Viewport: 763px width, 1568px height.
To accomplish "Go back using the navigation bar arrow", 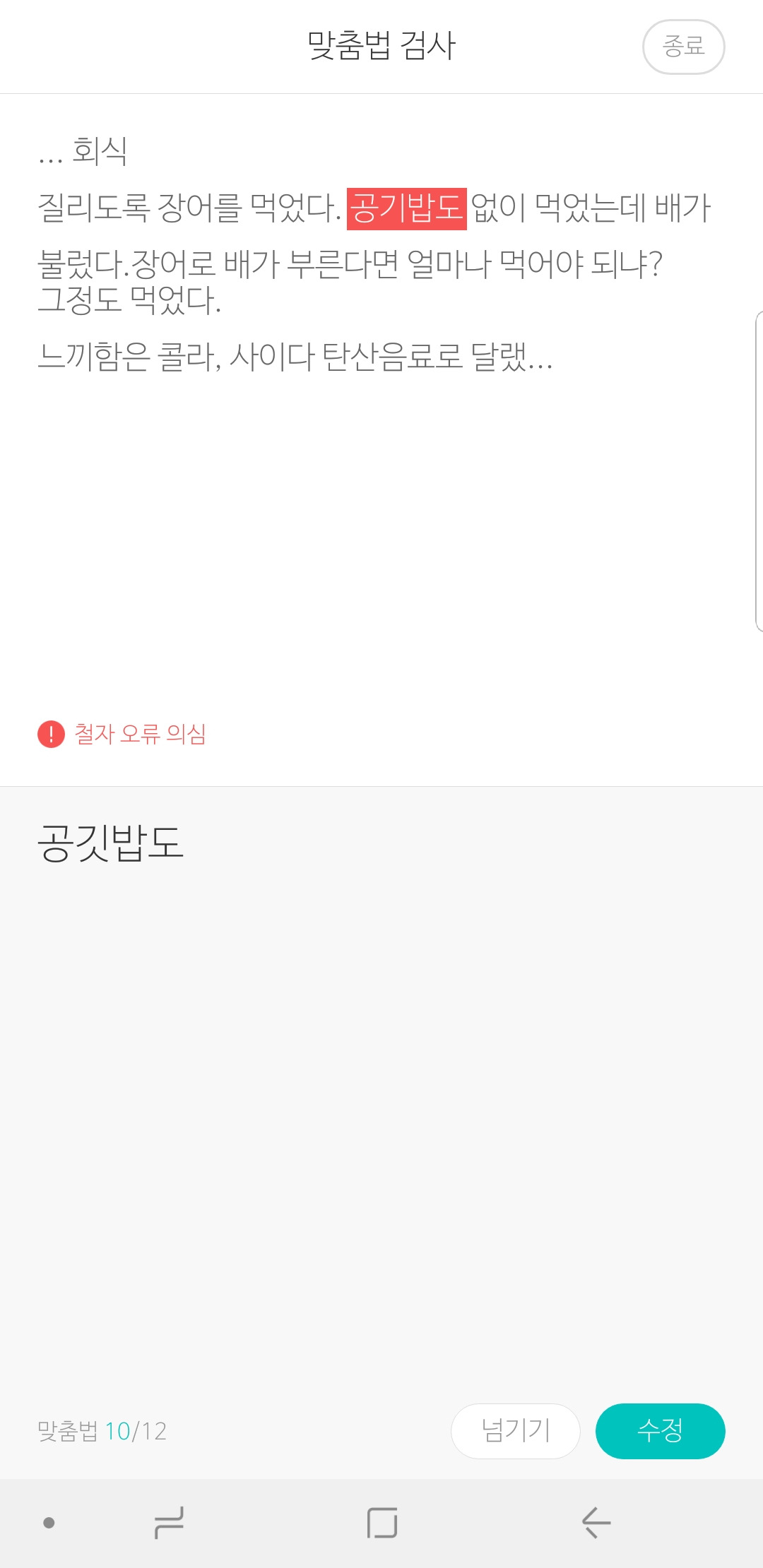I will (596, 1522).
